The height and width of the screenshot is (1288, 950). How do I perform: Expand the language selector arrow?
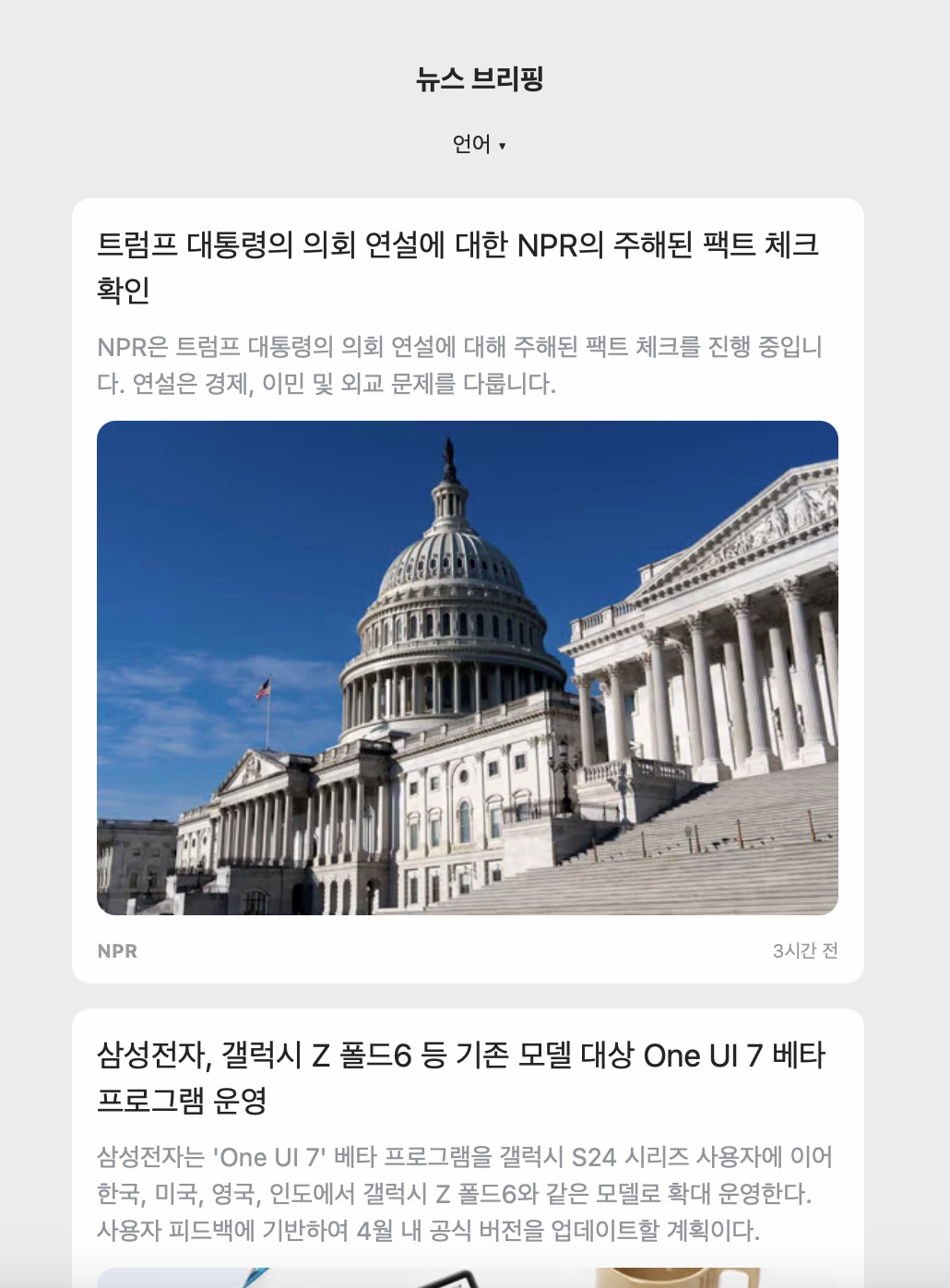[504, 145]
